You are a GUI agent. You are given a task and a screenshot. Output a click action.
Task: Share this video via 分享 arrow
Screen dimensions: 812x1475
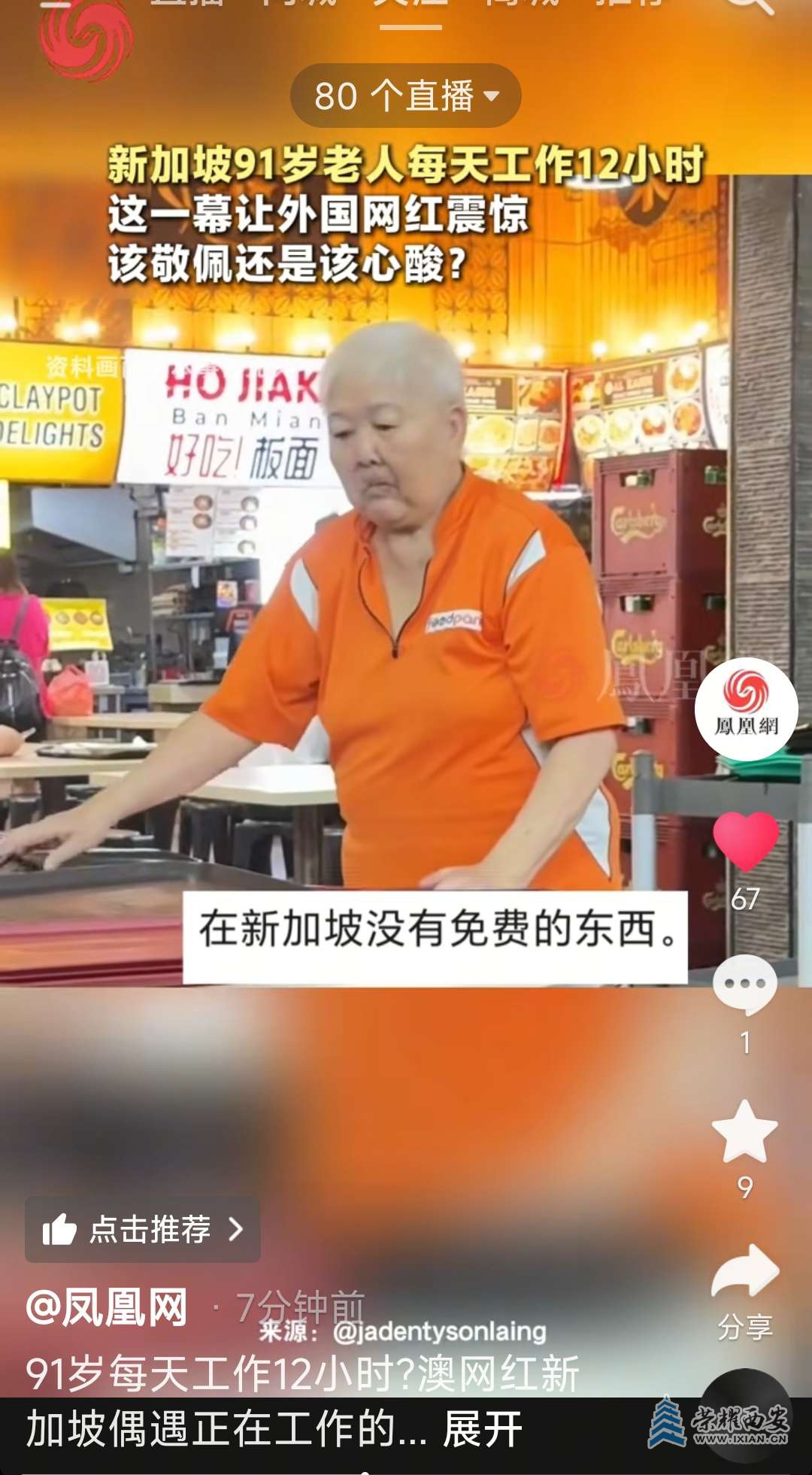click(x=744, y=1273)
